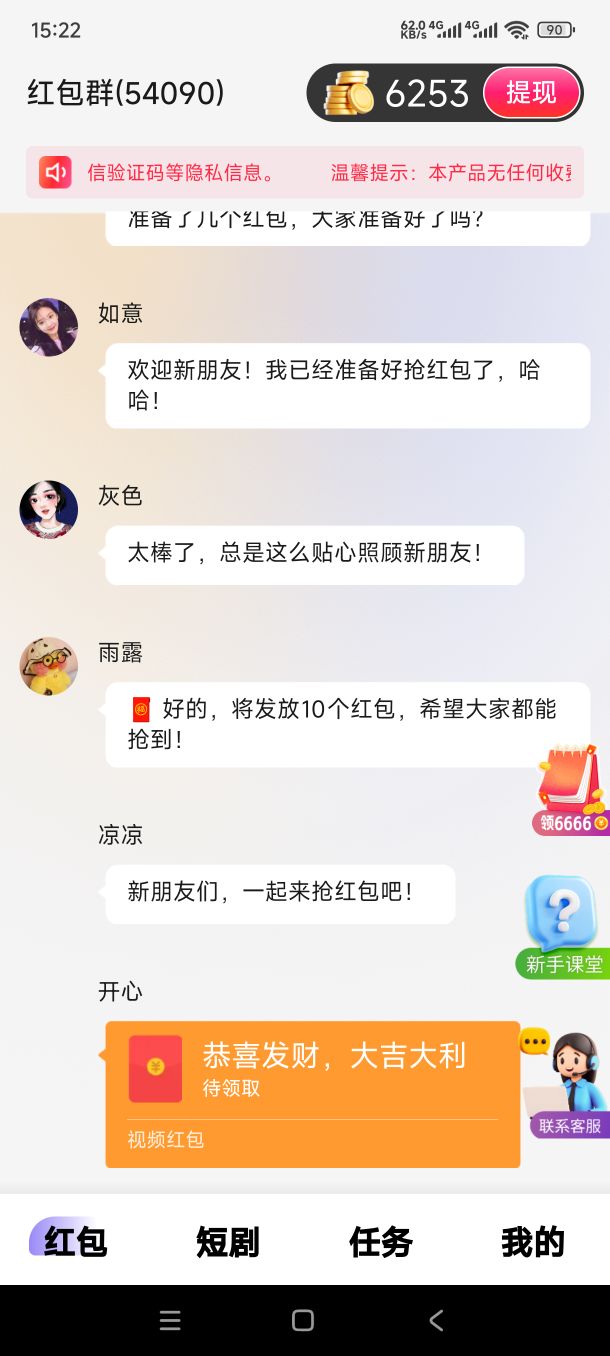Contact 联系客服 customer service
610x1356 pixels.
point(568,1085)
